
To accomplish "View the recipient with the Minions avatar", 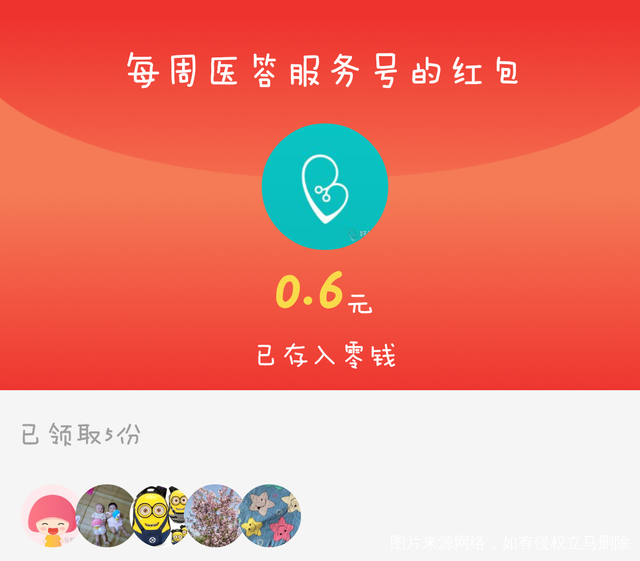I will (161, 516).
